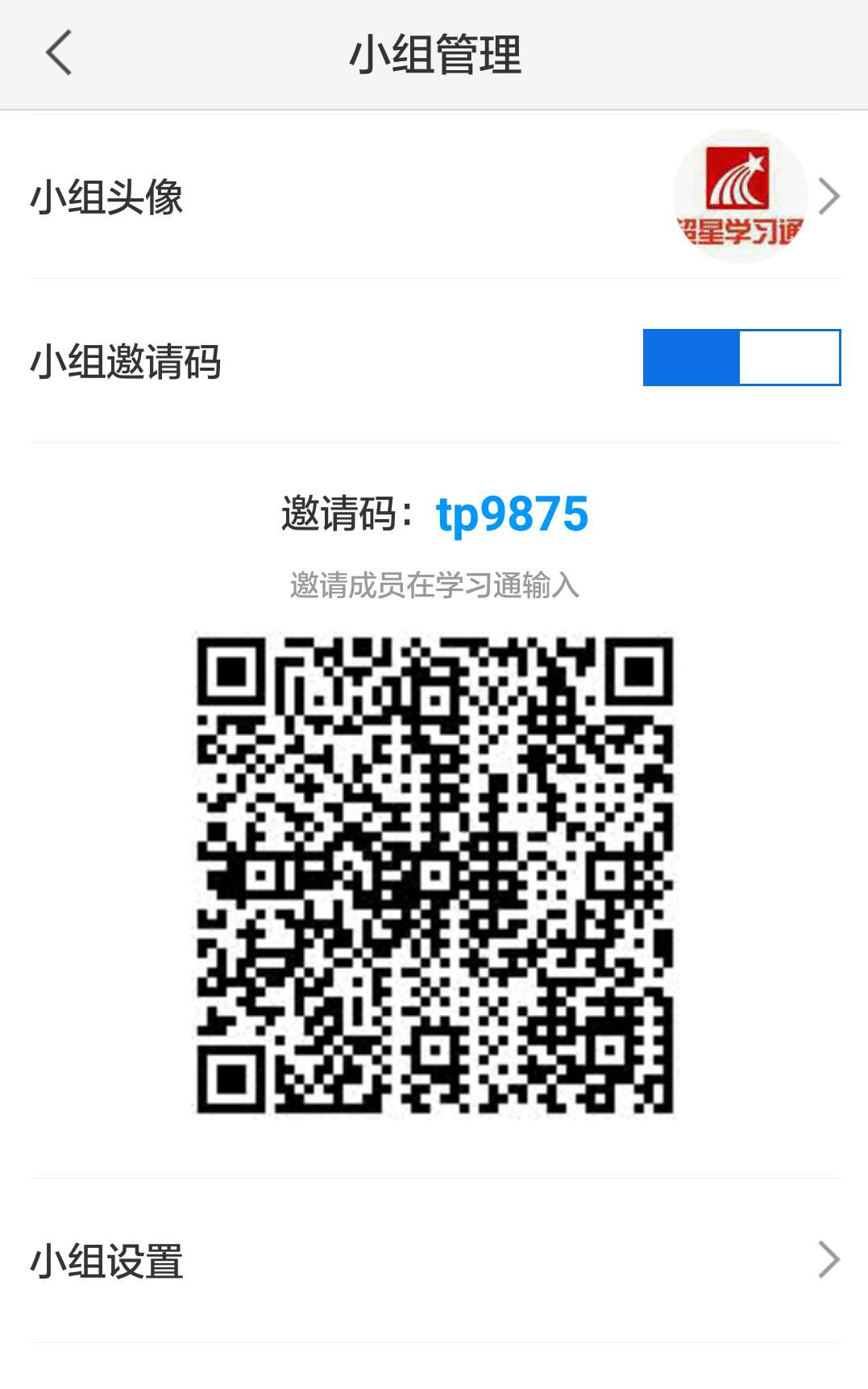
Task: Open 小组设置 row
Action: (434, 1260)
